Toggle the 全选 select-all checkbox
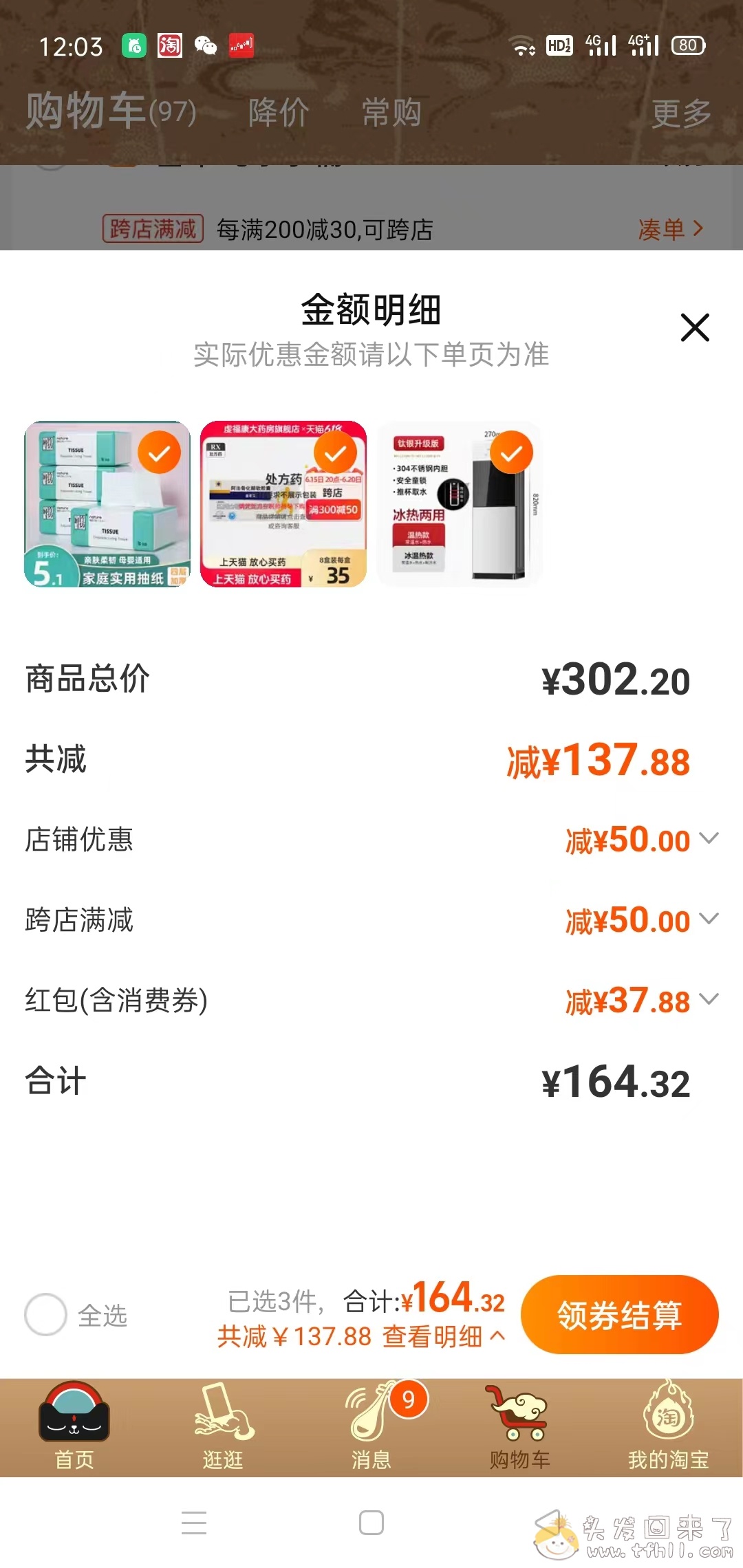 click(45, 1315)
